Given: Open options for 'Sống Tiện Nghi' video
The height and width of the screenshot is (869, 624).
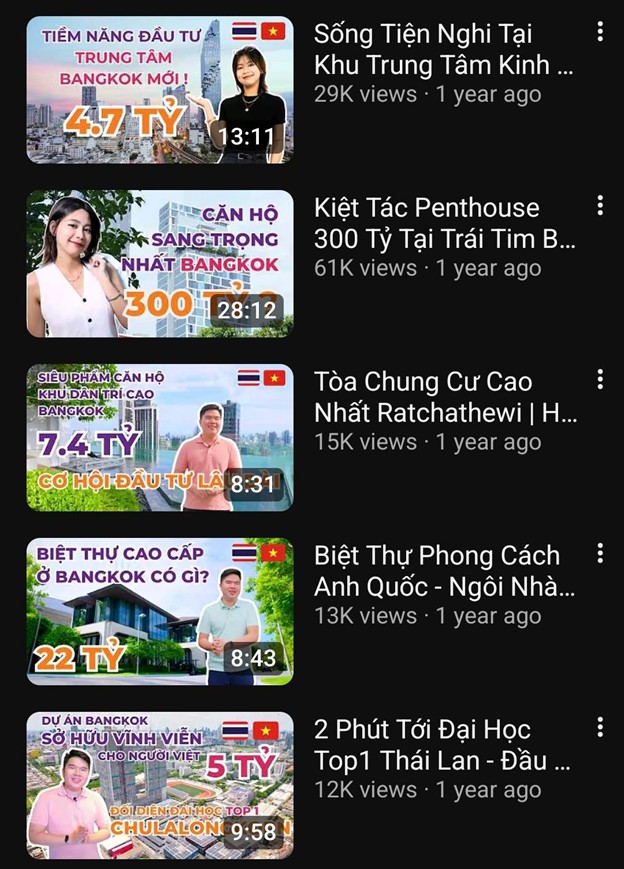Looking at the screenshot, I should pyautogui.click(x=600, y=32).
